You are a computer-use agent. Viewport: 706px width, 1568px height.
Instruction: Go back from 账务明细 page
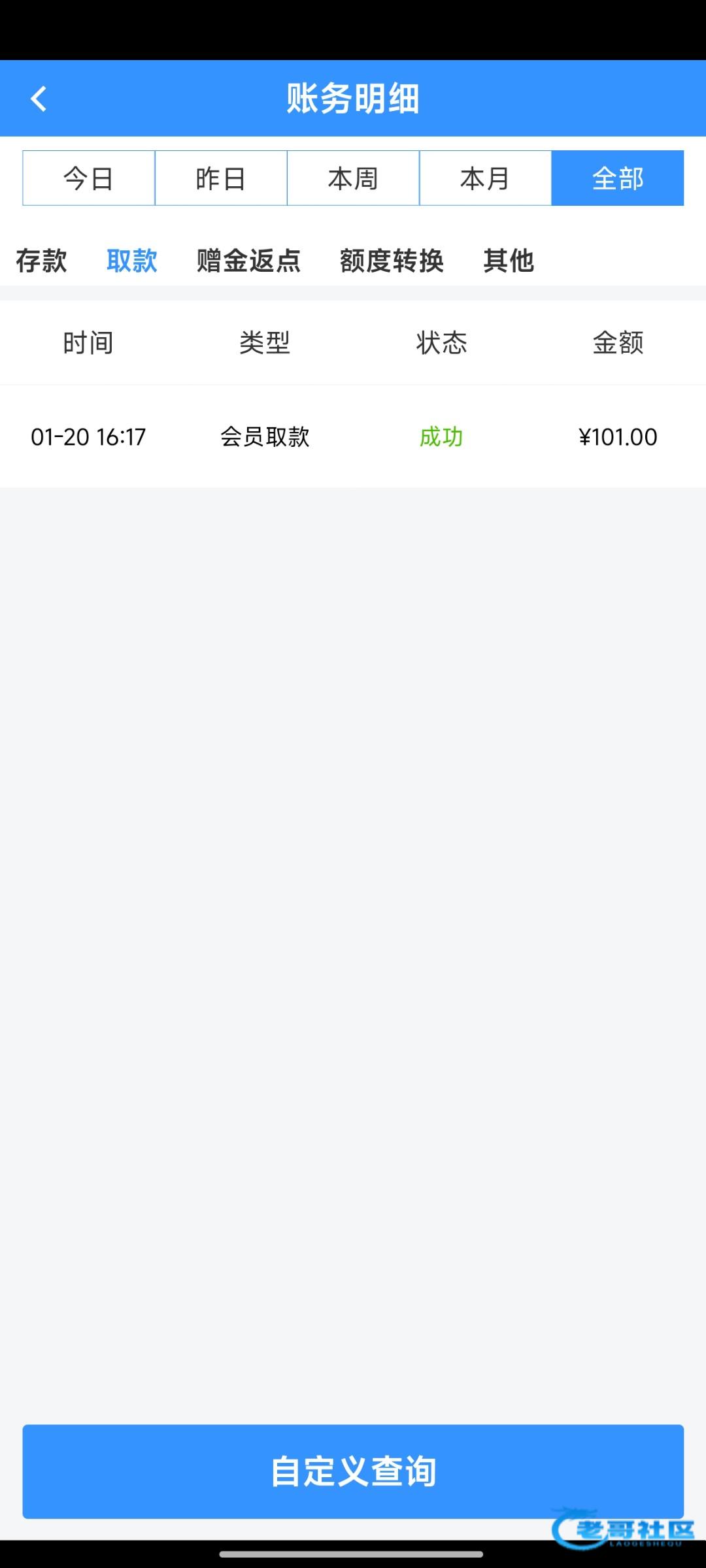39,99
